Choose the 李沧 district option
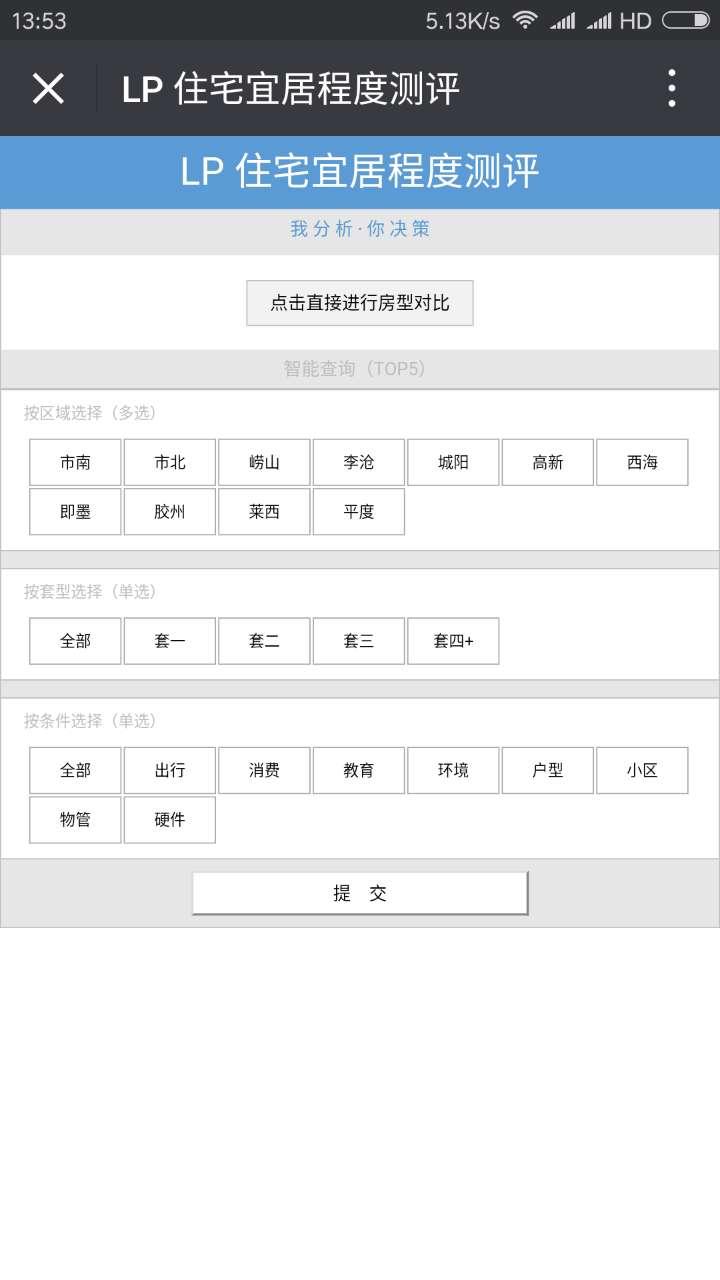 coord(359,462)
